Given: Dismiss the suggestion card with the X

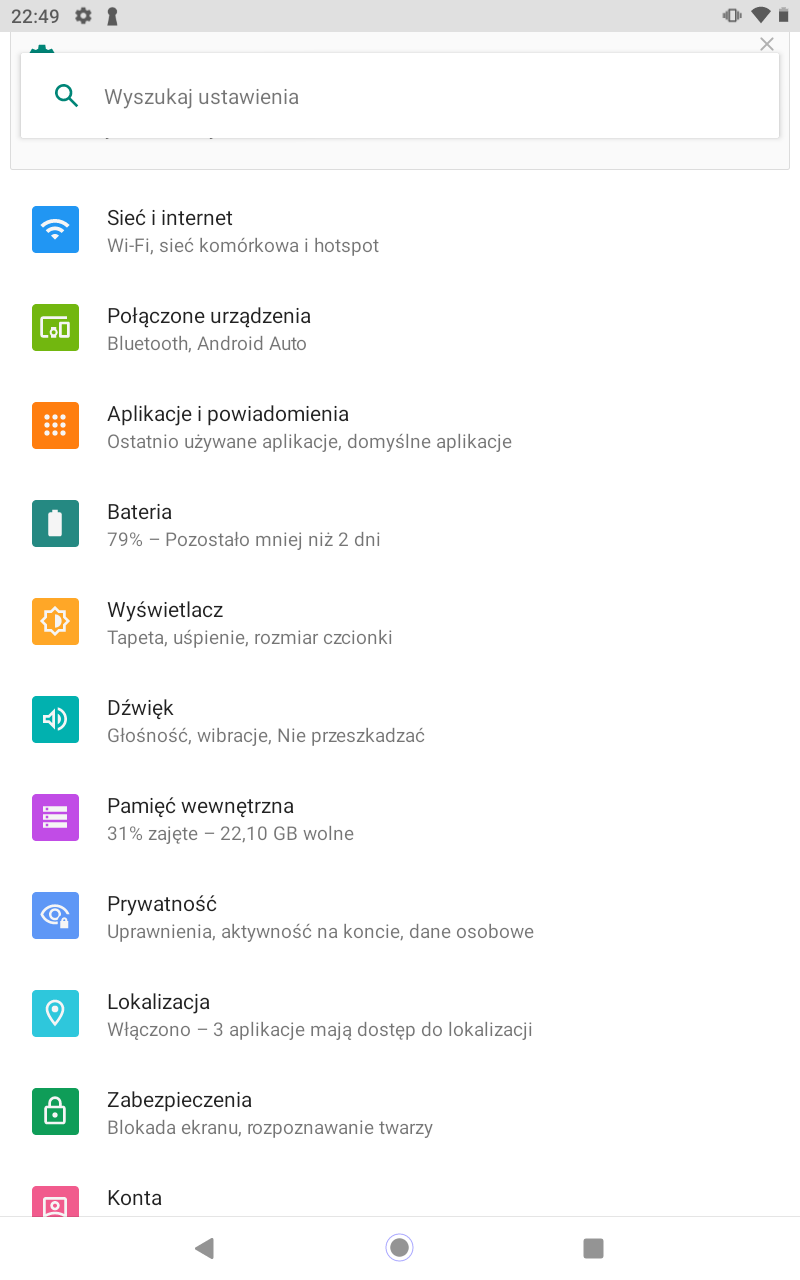Looking at the screenshot, I should 767,44.
